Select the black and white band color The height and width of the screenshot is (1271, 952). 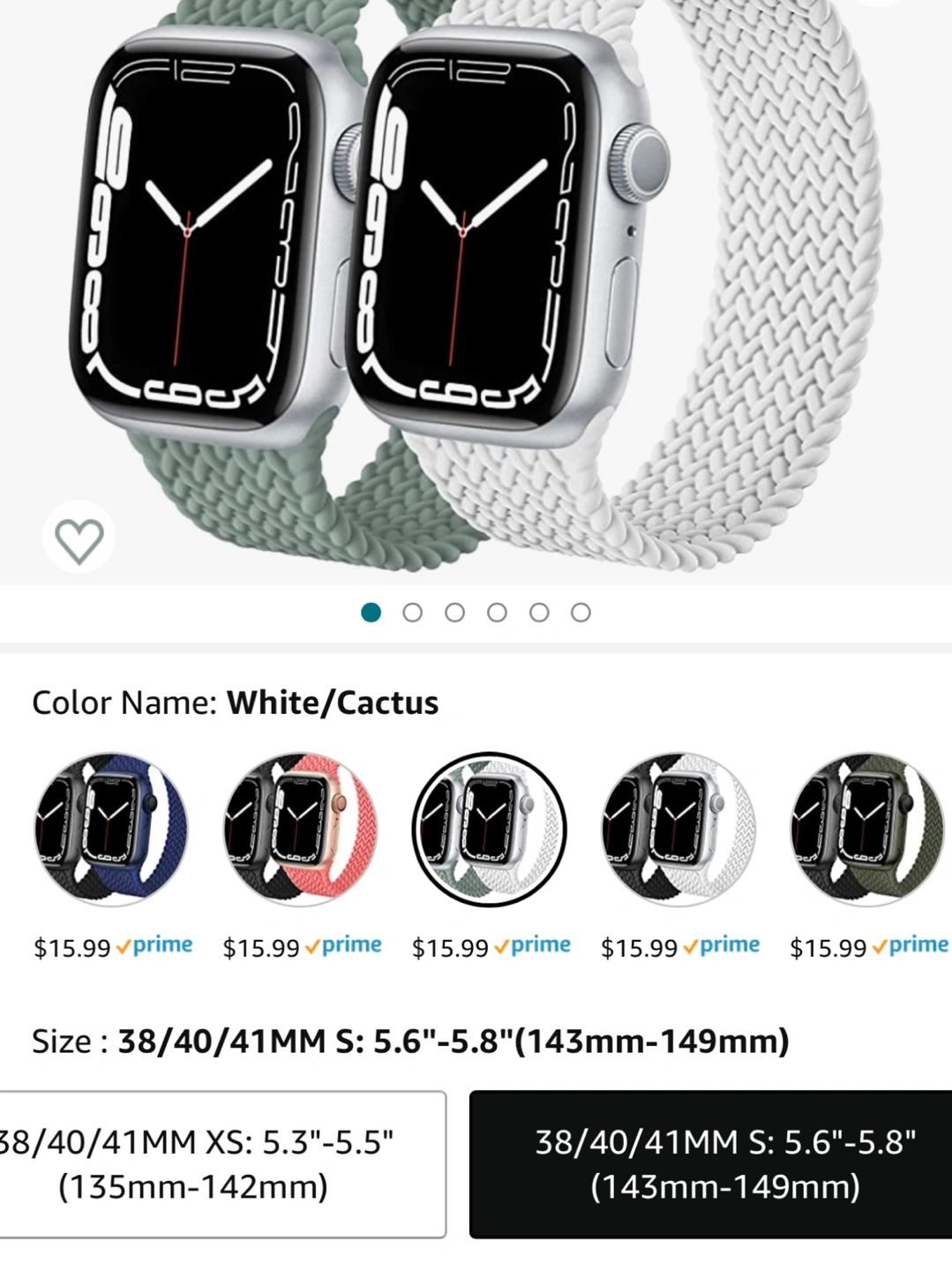coord(678,830)
